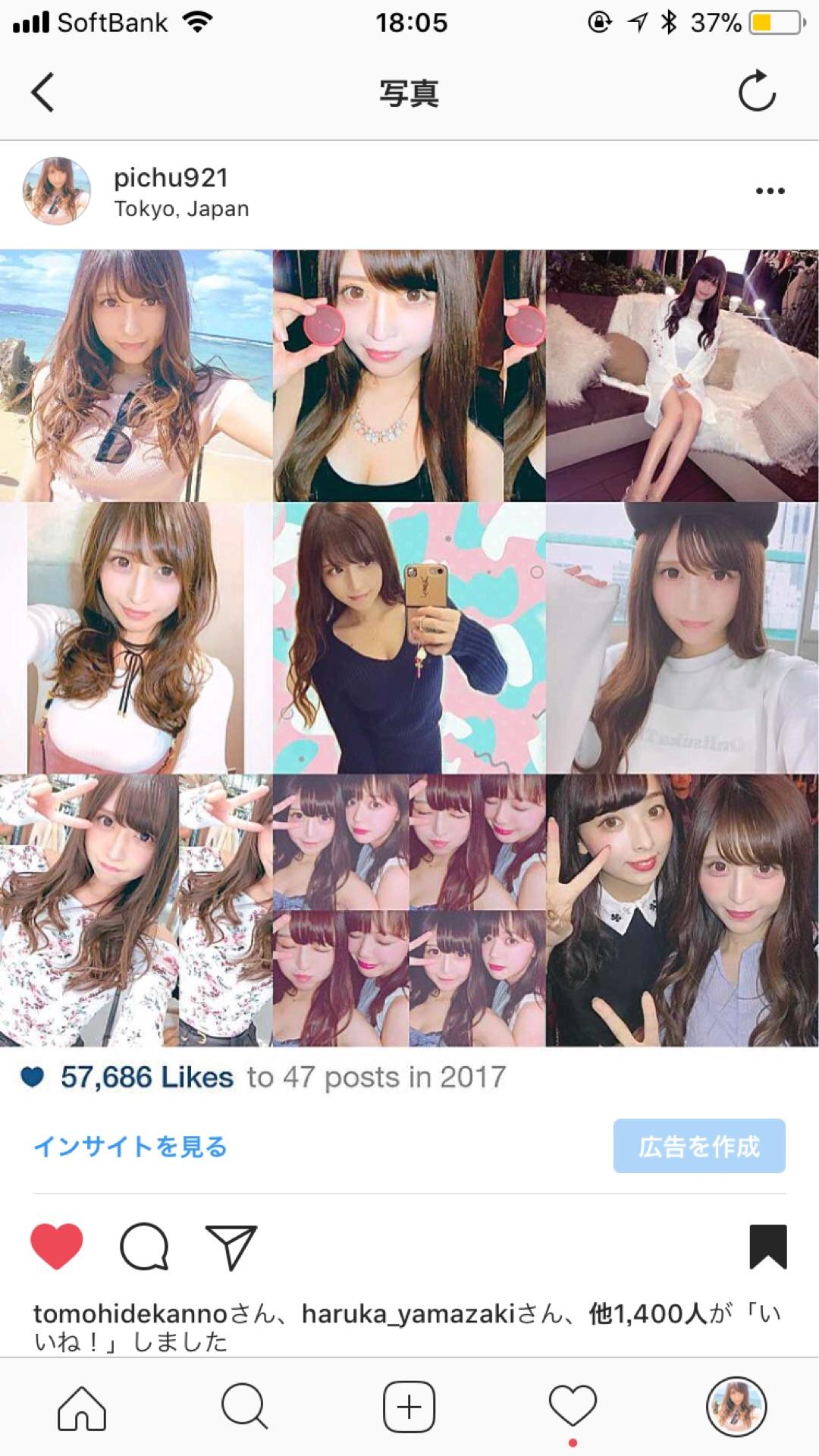The image size is (819, 1456).
Task: Open the Tokyo, Japan location
Action: click(x=181, y=209)
